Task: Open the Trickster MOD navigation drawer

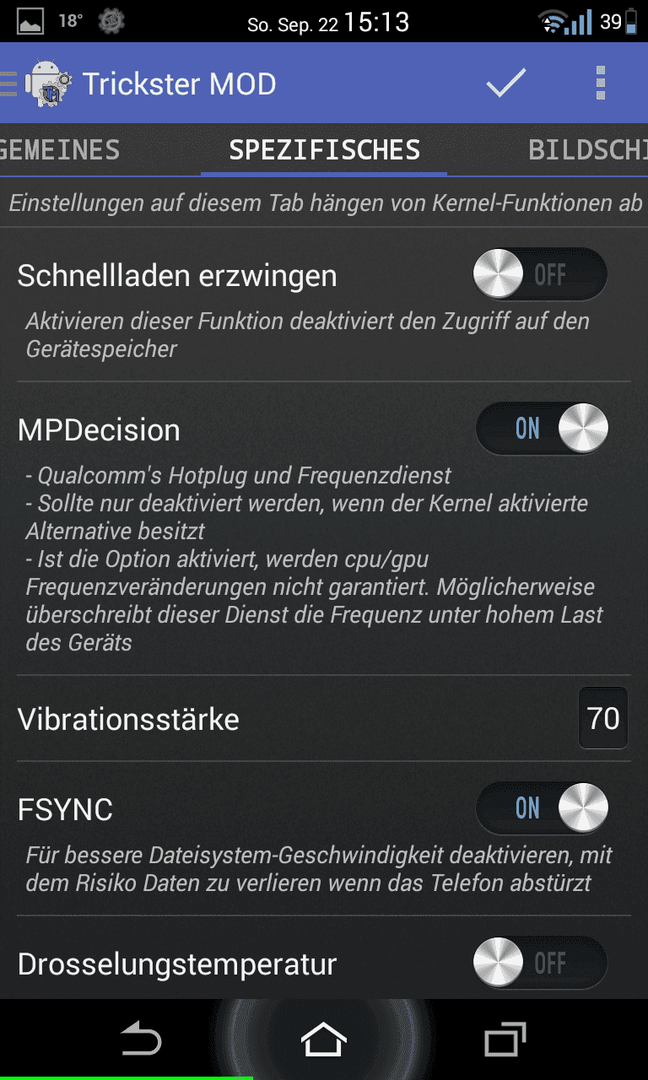Action: click(x=36, y=84)
